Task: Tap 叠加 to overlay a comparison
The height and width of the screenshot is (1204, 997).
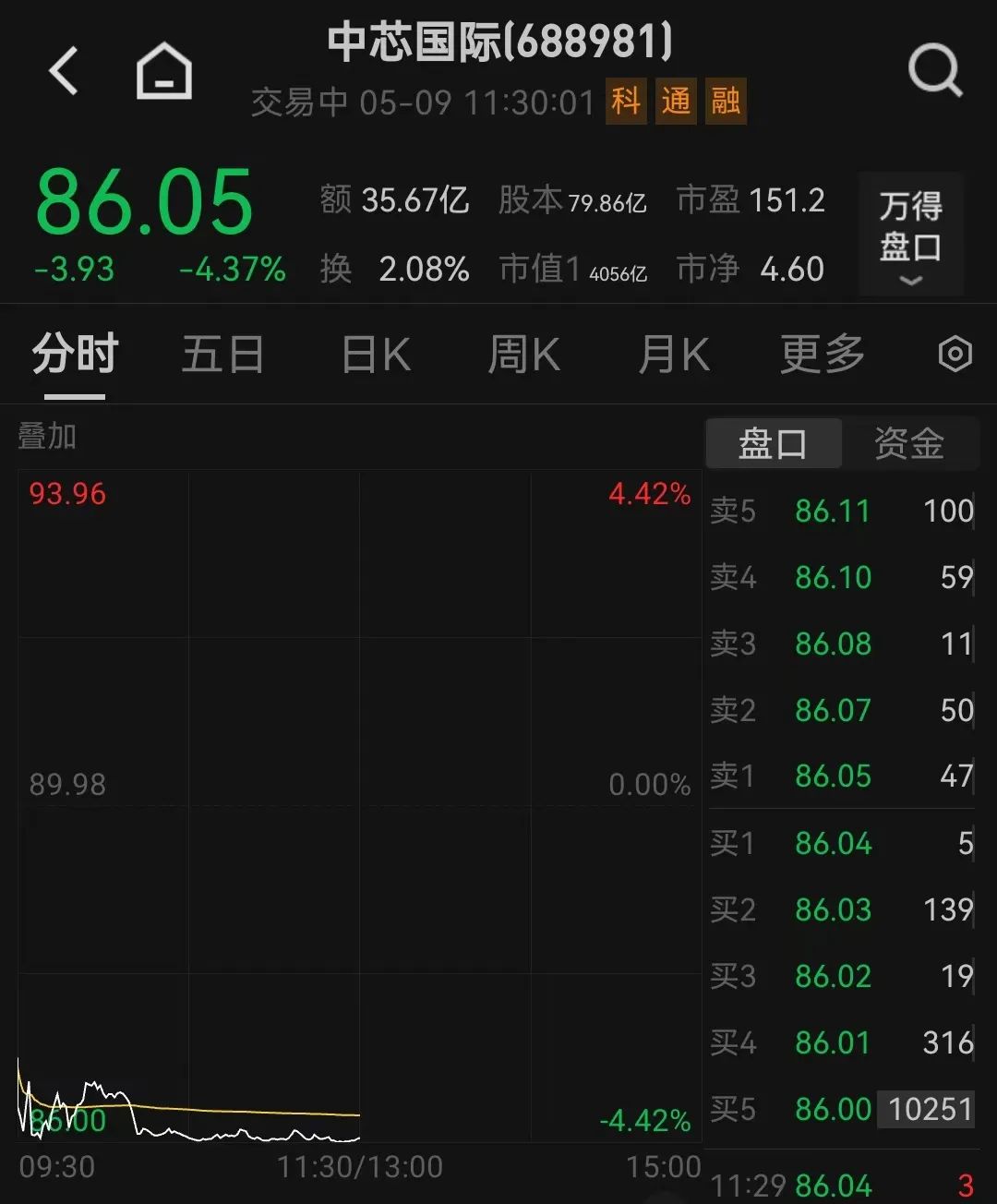Action: [x=47, y=436]
